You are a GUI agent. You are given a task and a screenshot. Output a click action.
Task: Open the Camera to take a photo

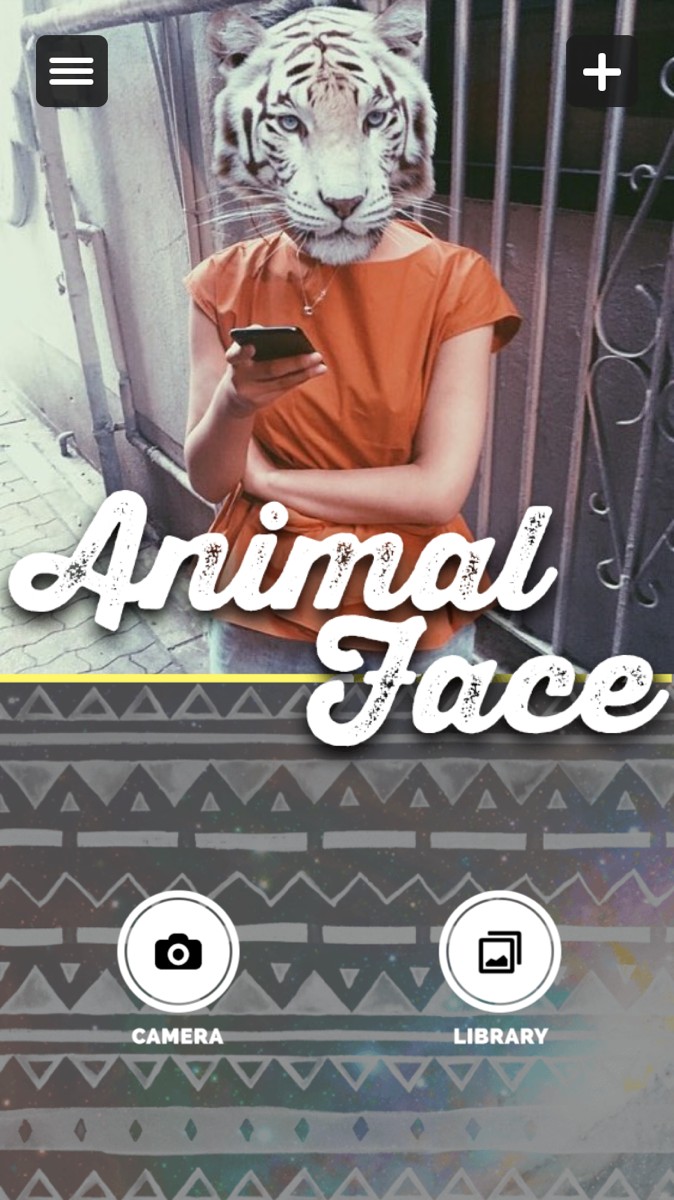[x=178, y=951]
